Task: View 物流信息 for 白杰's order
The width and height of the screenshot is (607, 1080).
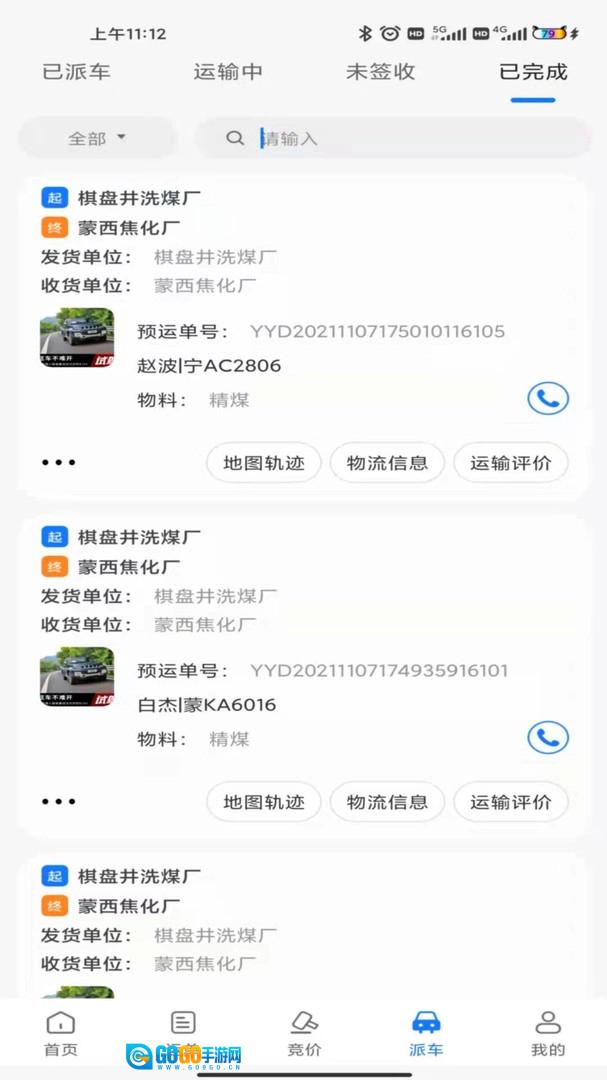Action: (387, 802)
